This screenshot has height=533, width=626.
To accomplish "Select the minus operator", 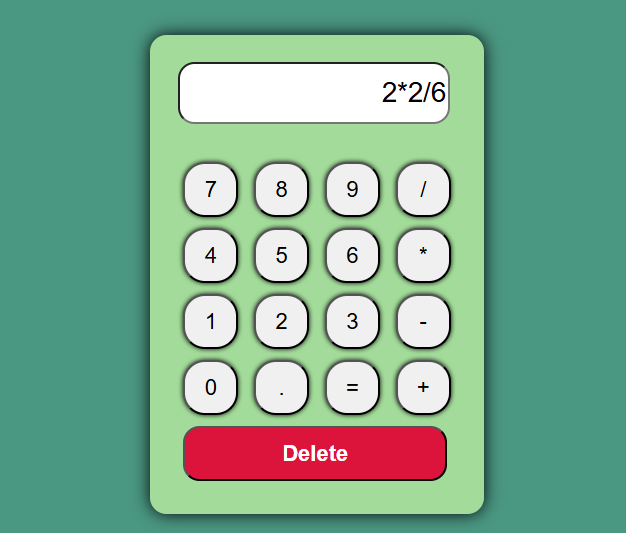I will tap(423, 321).
